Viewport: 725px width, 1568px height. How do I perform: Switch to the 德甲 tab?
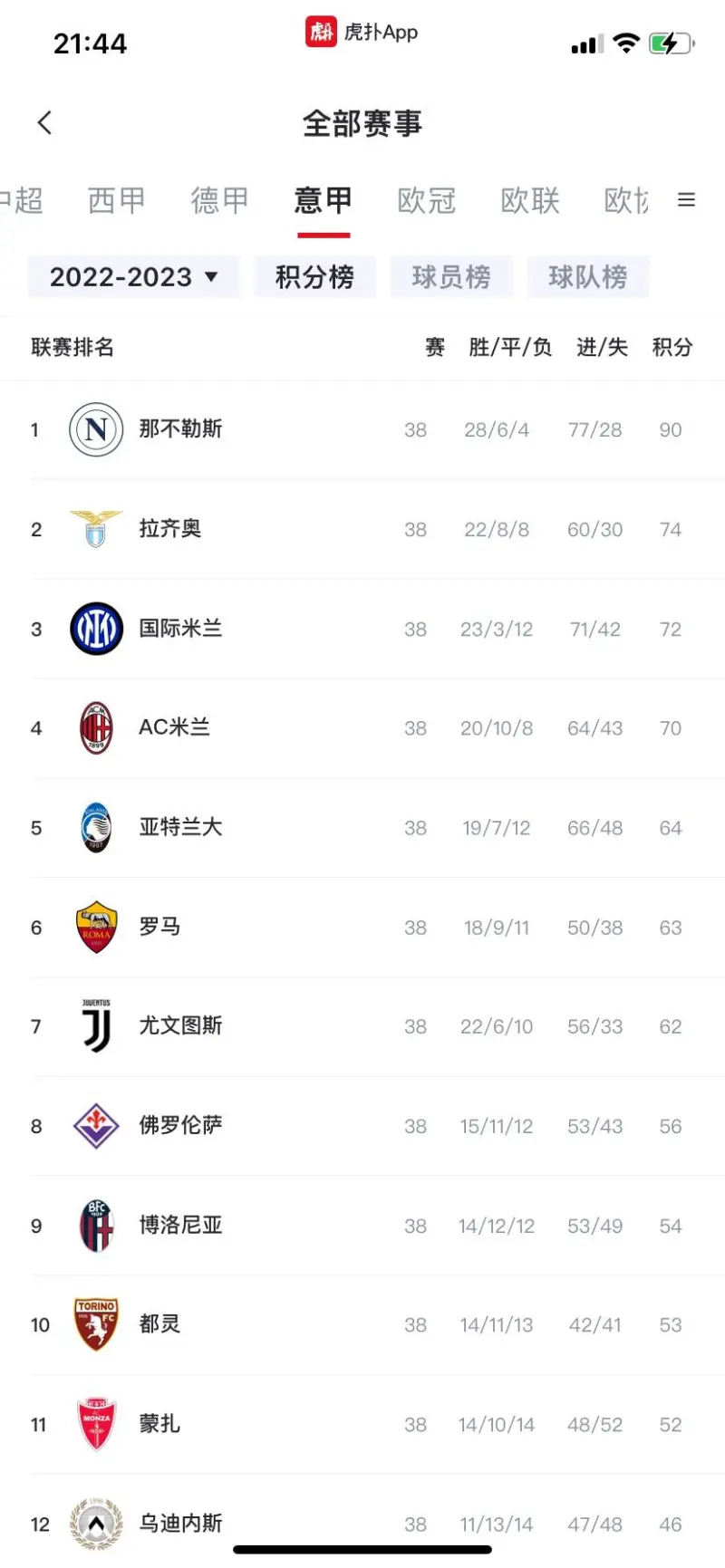click(220, 200)
